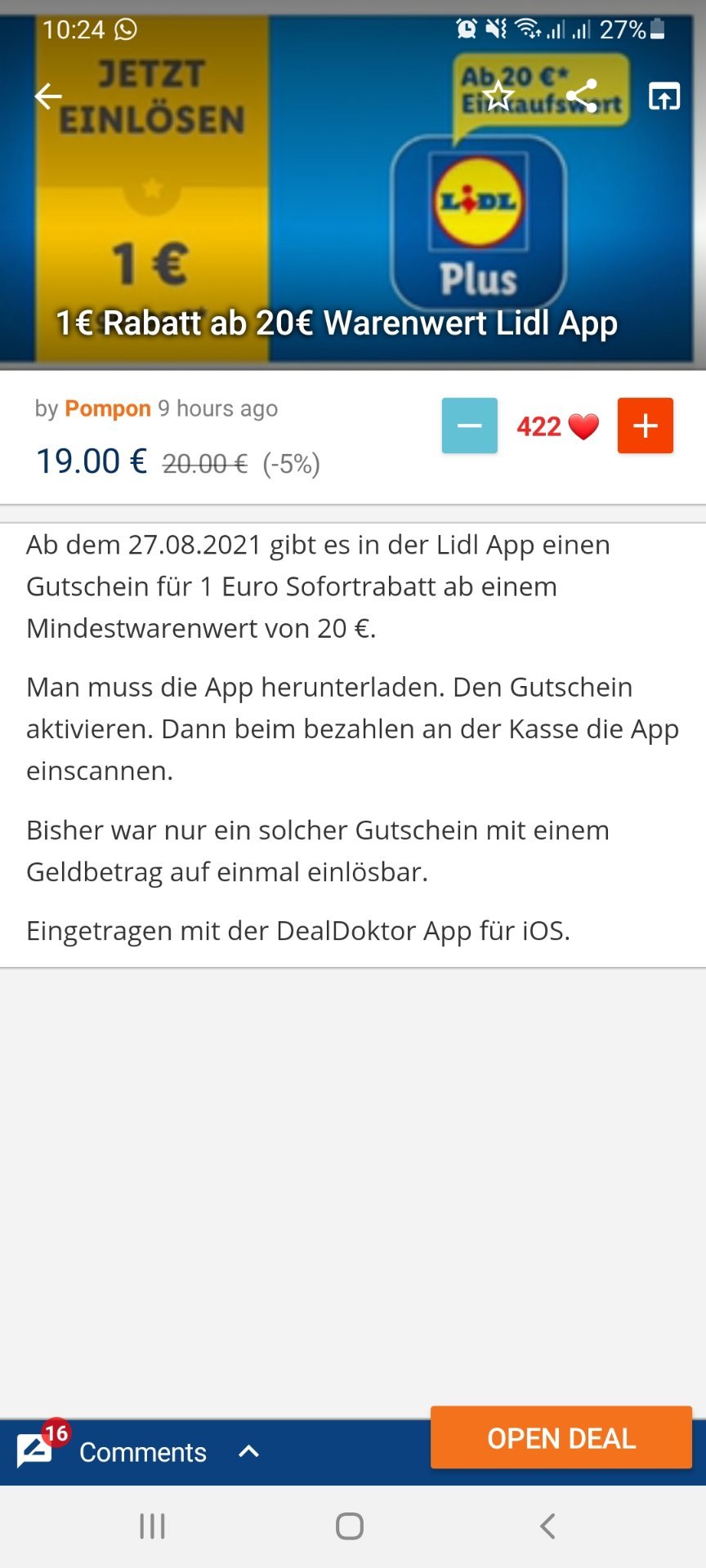Go back using the top-left arrow
Viewport: 706px width, 1568px height.
coord(48,96)
